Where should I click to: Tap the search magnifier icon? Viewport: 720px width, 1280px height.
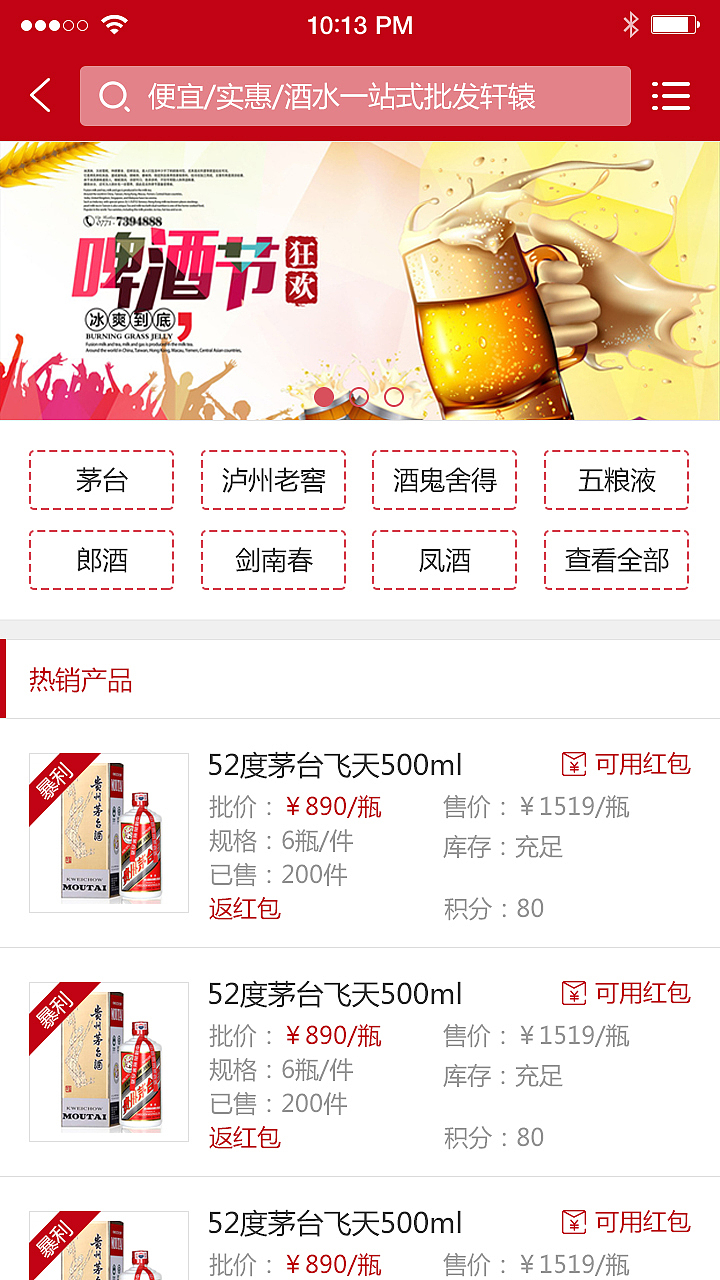tap(117, 96)
